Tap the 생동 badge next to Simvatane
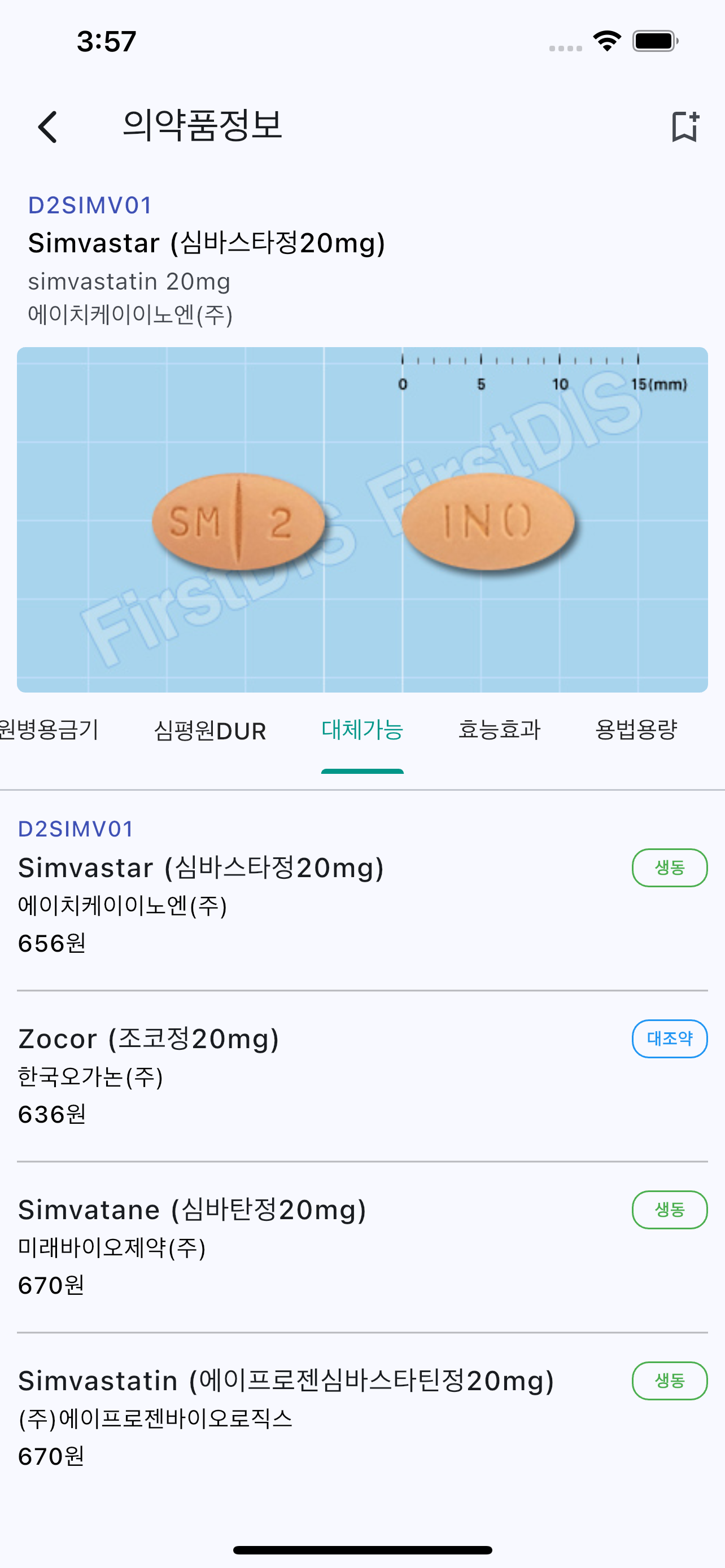725x1568 pixels. pos(670,1210)
